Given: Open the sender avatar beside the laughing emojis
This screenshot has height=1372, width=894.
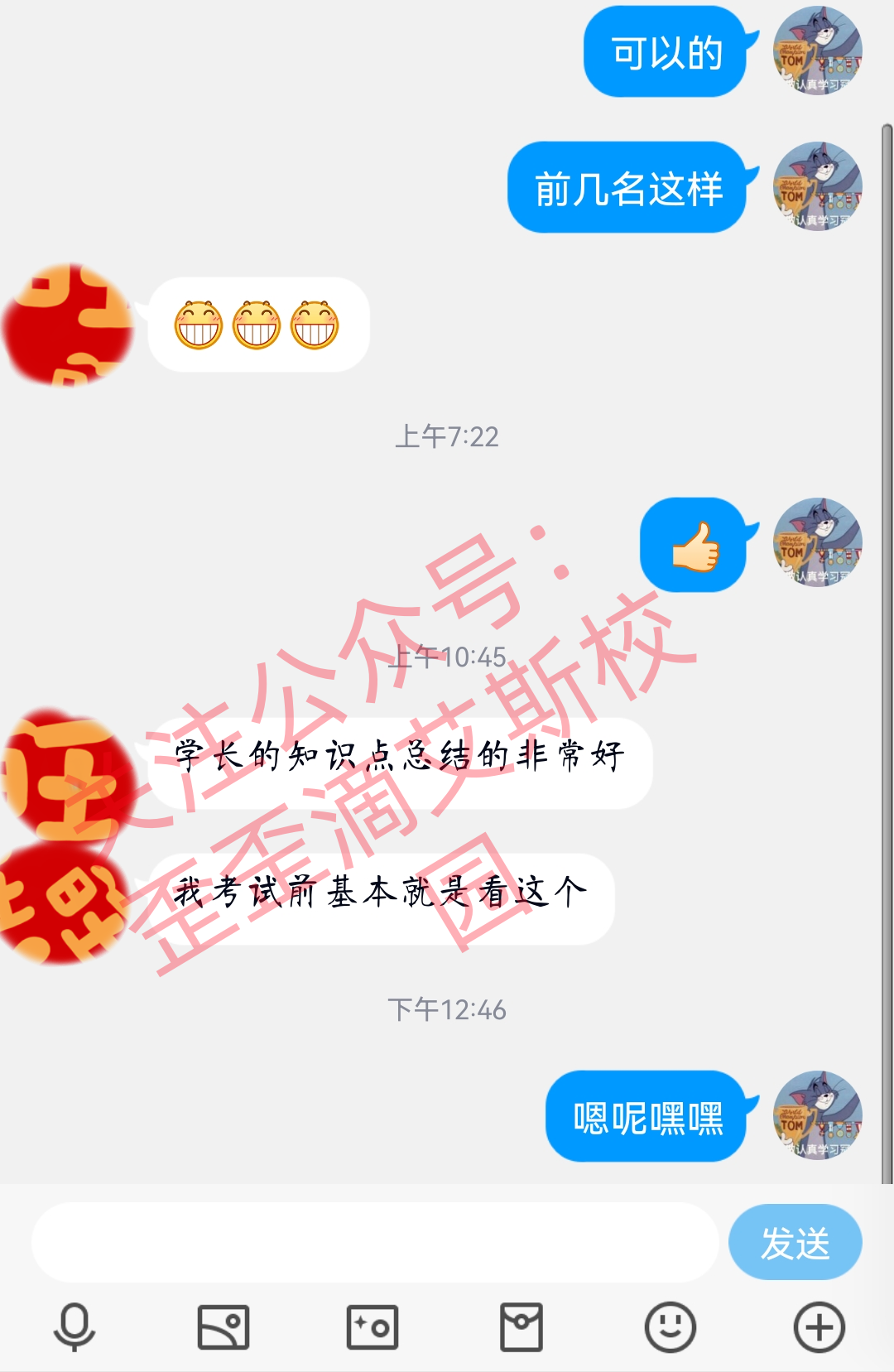Looking at the screenshot, I should [68, 325].
